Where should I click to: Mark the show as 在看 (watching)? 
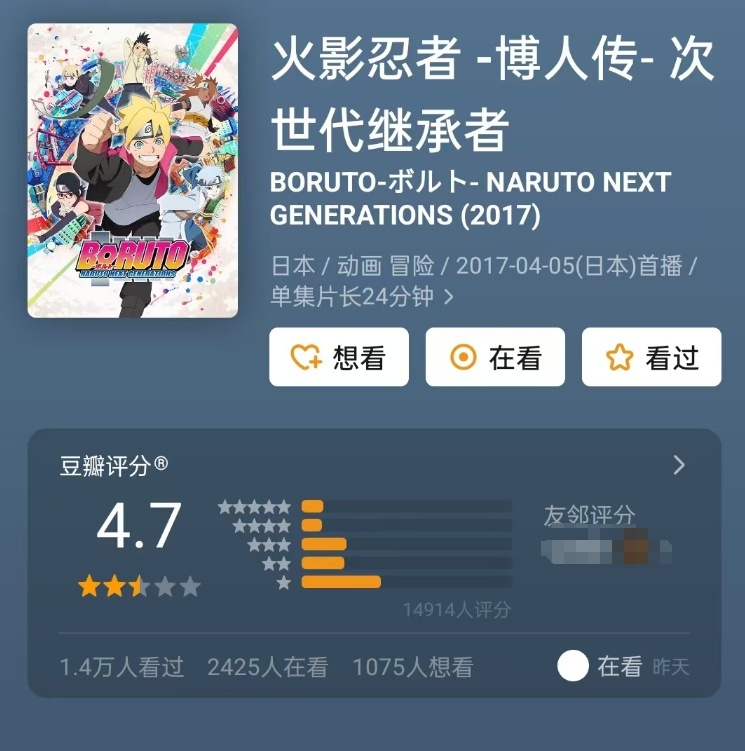point(495,357)
